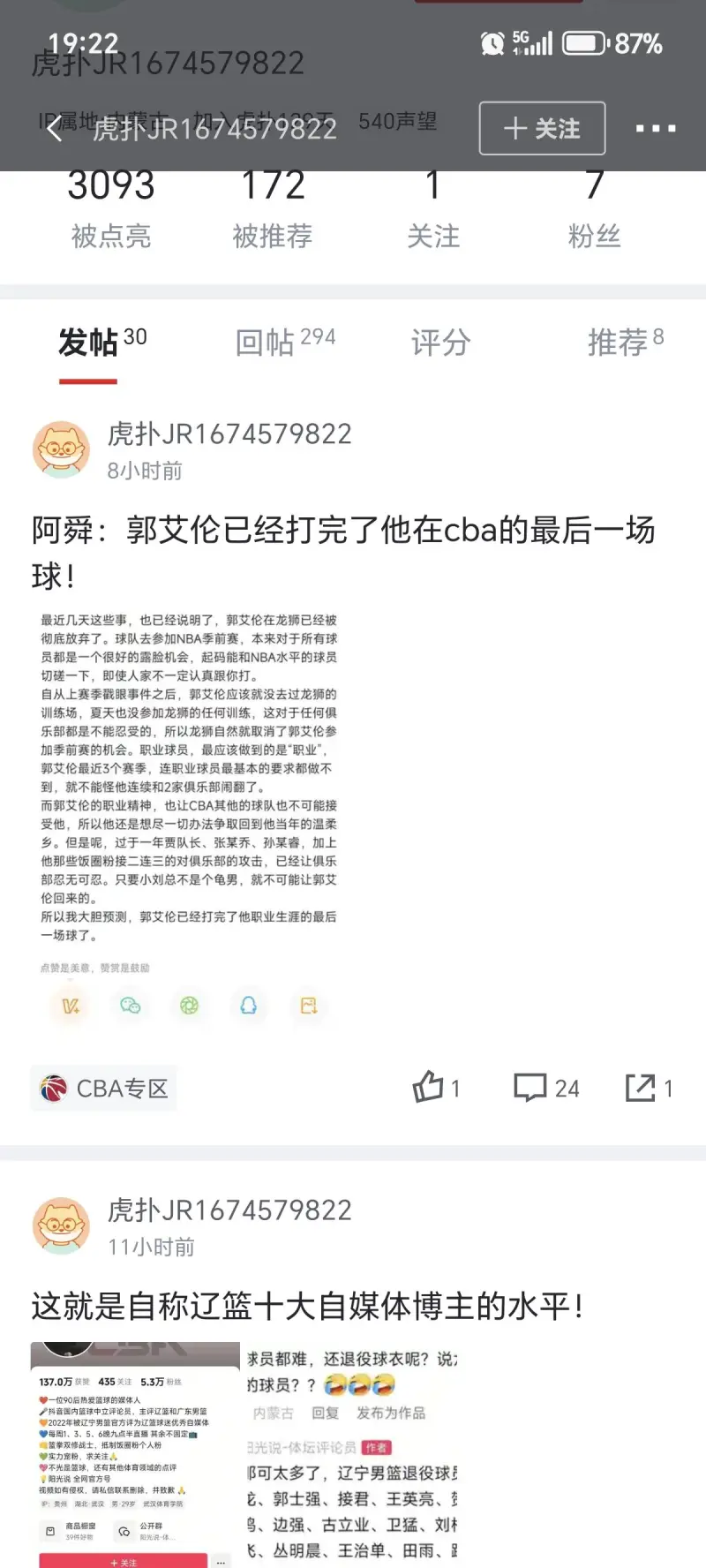Follow user with 关注 button
Image resolution: width=706 pixels, height=1568 pixels.
[542, 129]
